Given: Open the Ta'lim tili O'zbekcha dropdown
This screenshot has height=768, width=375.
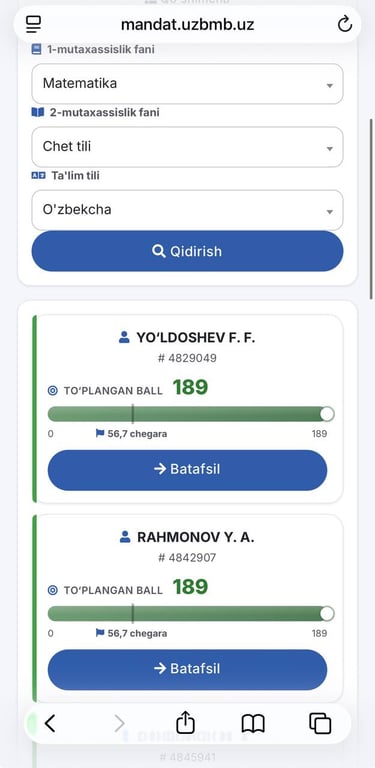Looking at the screenshot, I should click(x=187, y=210).
